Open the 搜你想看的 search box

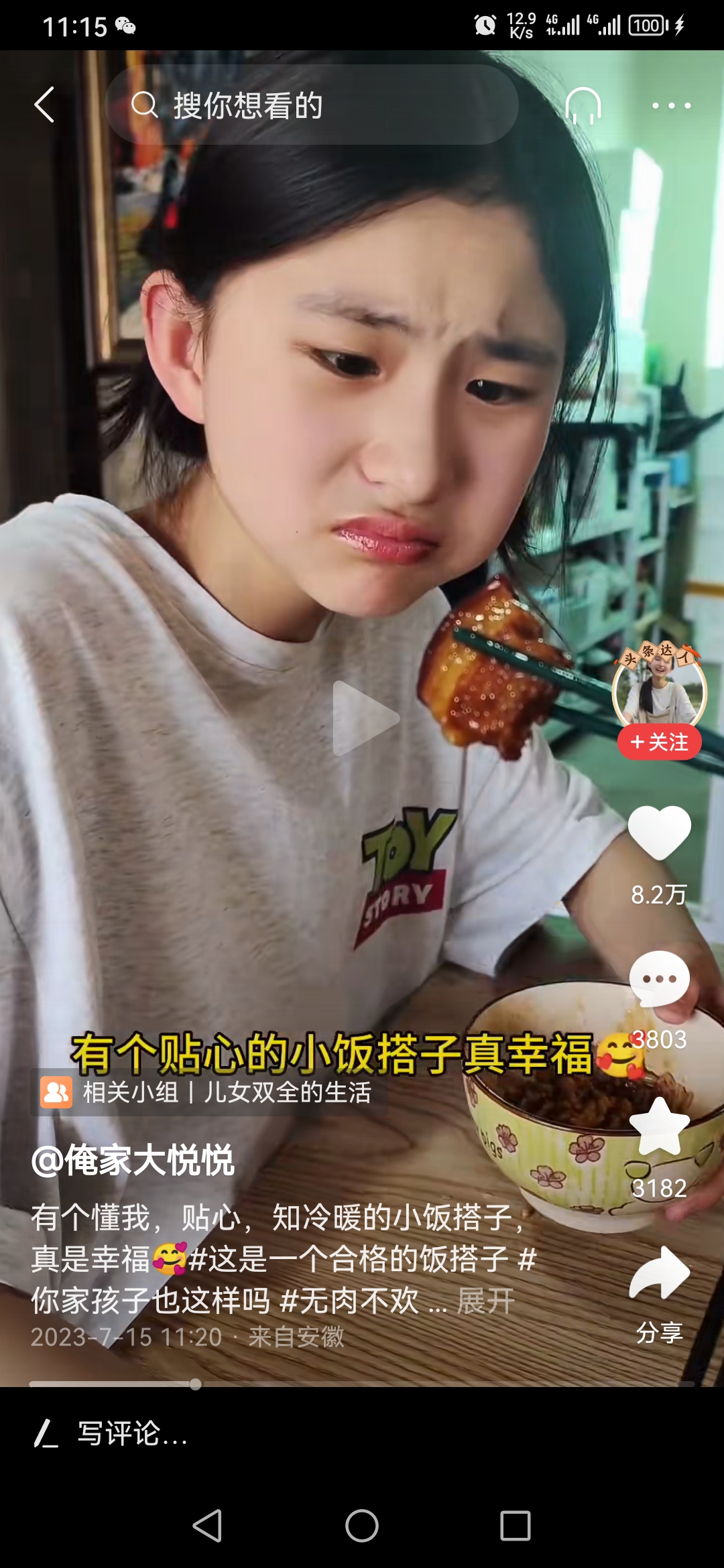point(312,105)
